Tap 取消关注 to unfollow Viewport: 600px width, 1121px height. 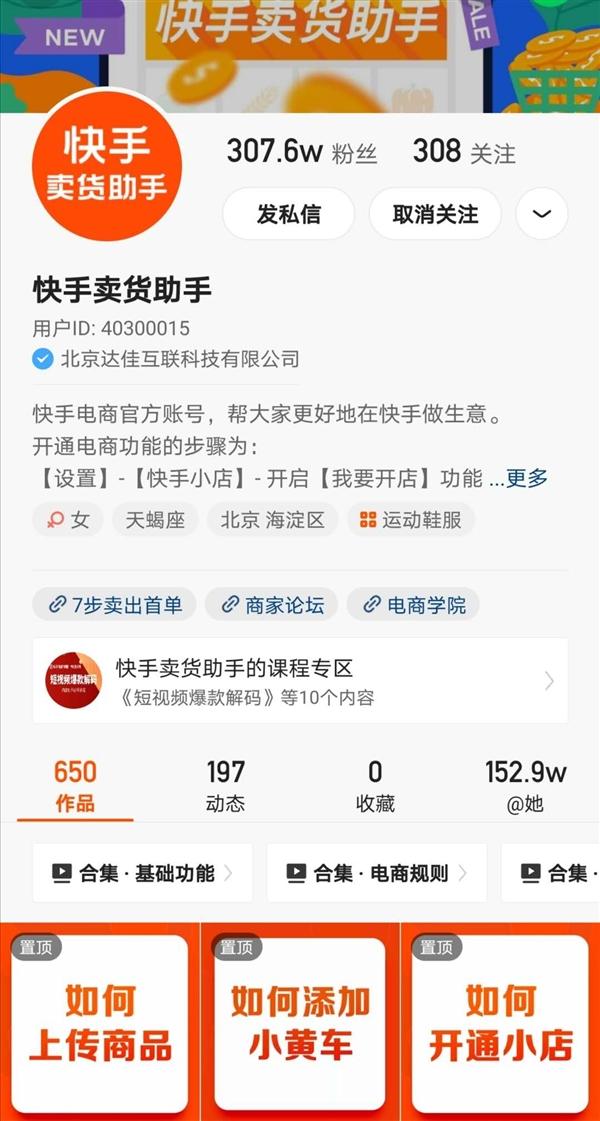click(x=435, y=214)
